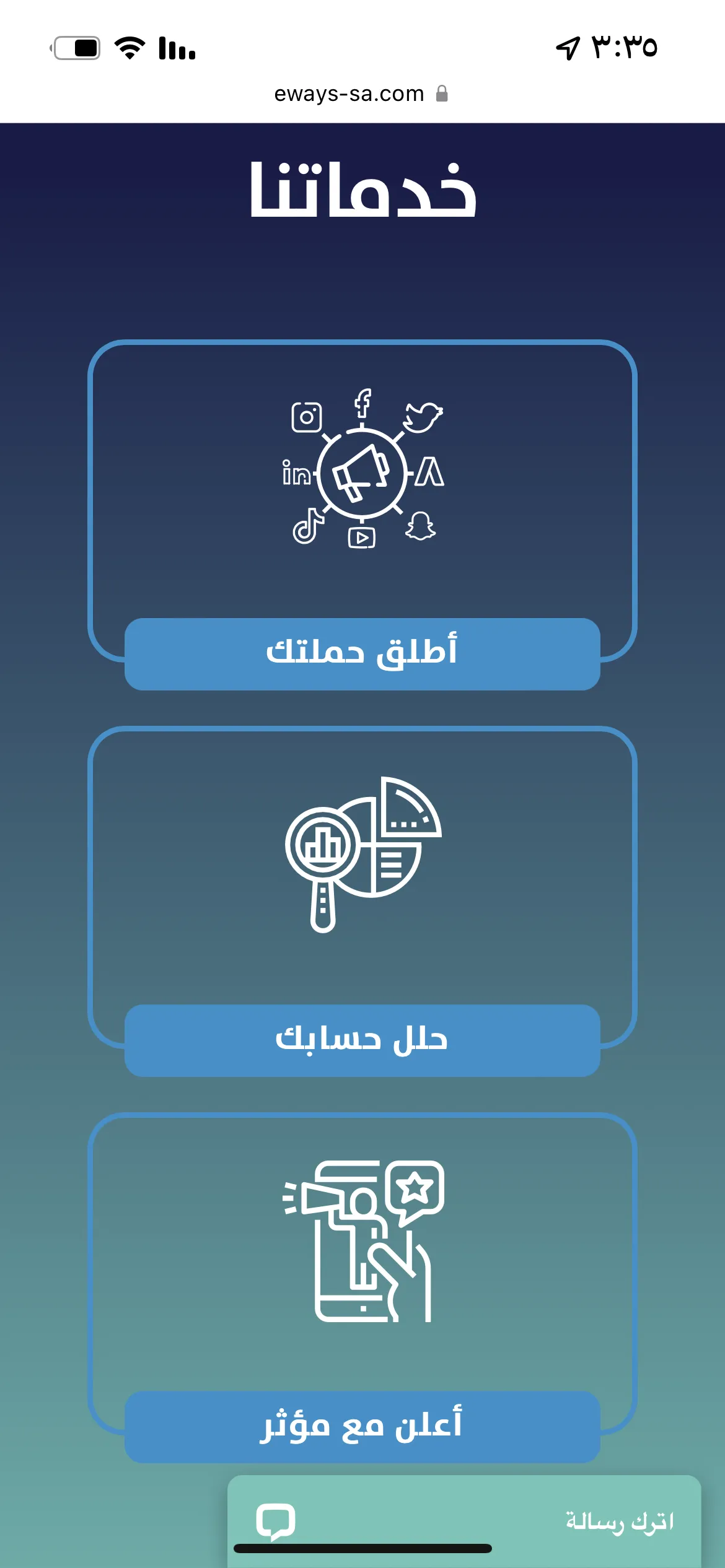This screenshot has width=725, height=1568.
Task: Open the social media campaign card
Action: pos(362,471)
